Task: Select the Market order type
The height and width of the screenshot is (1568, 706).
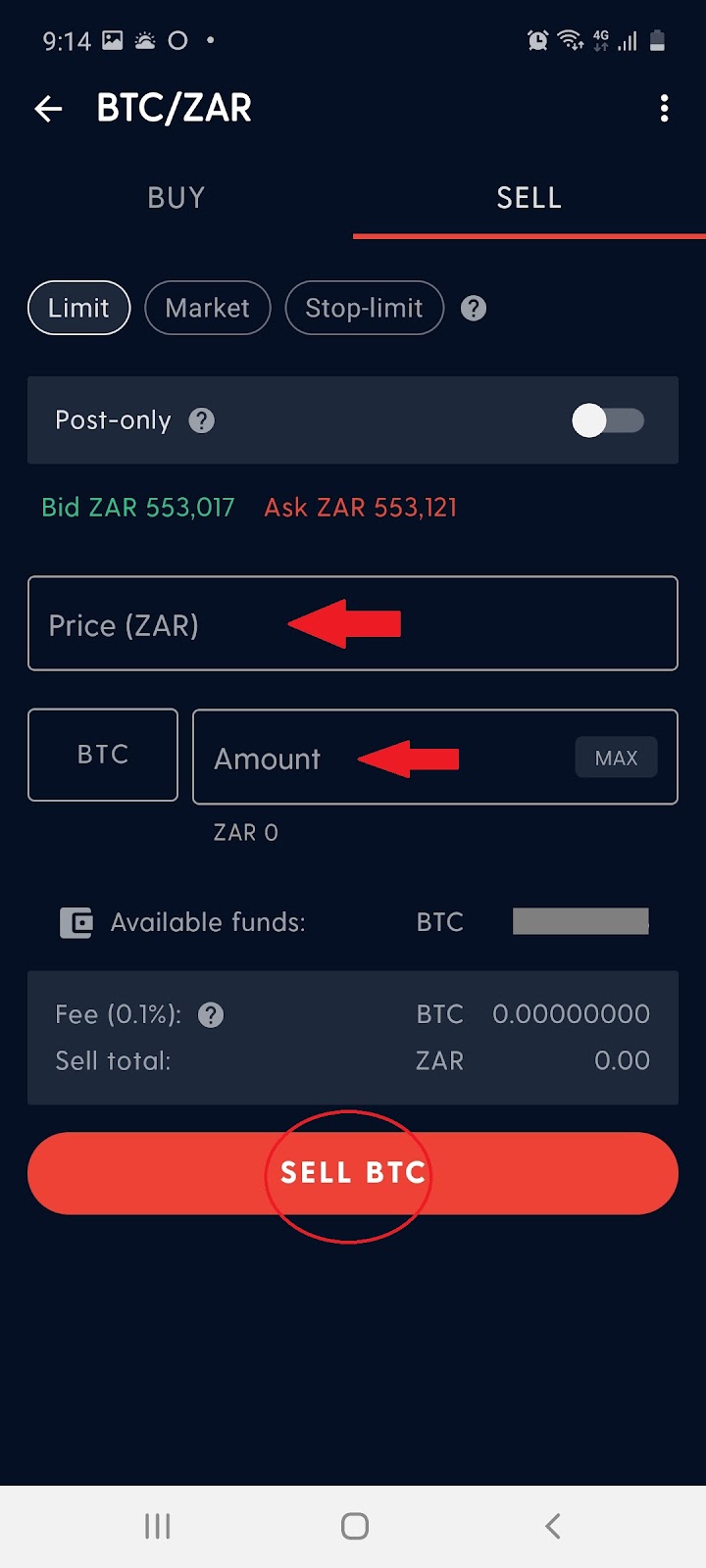Action: (x=207, y=308)
